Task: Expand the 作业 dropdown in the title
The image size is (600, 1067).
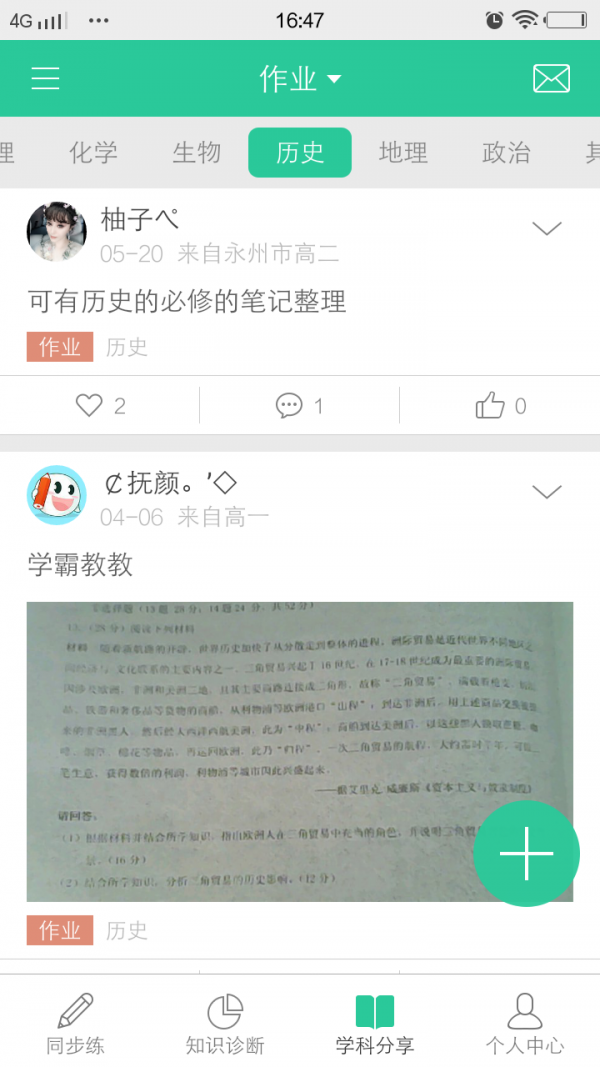Action: 300,79
